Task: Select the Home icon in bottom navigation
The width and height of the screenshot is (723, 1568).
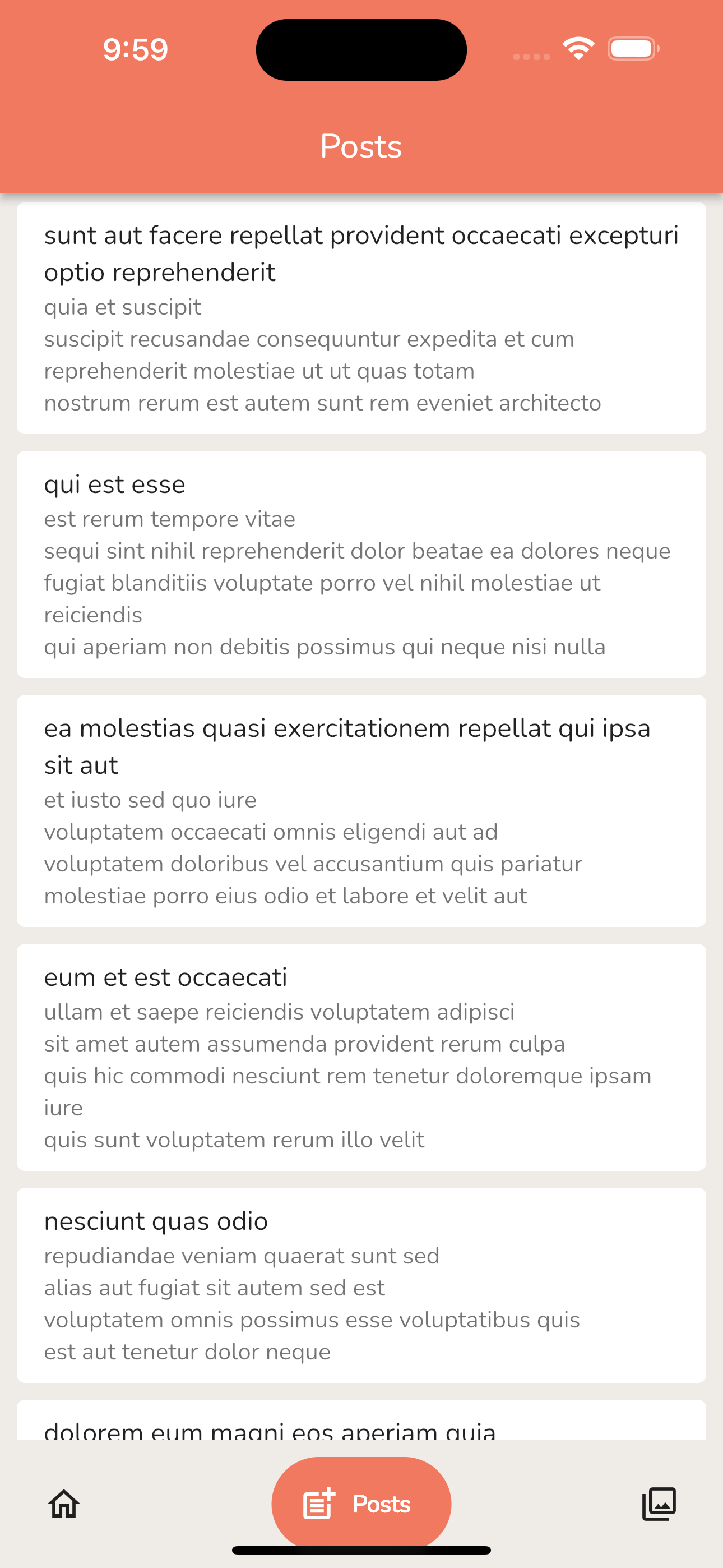Action: click(63, 1504)
